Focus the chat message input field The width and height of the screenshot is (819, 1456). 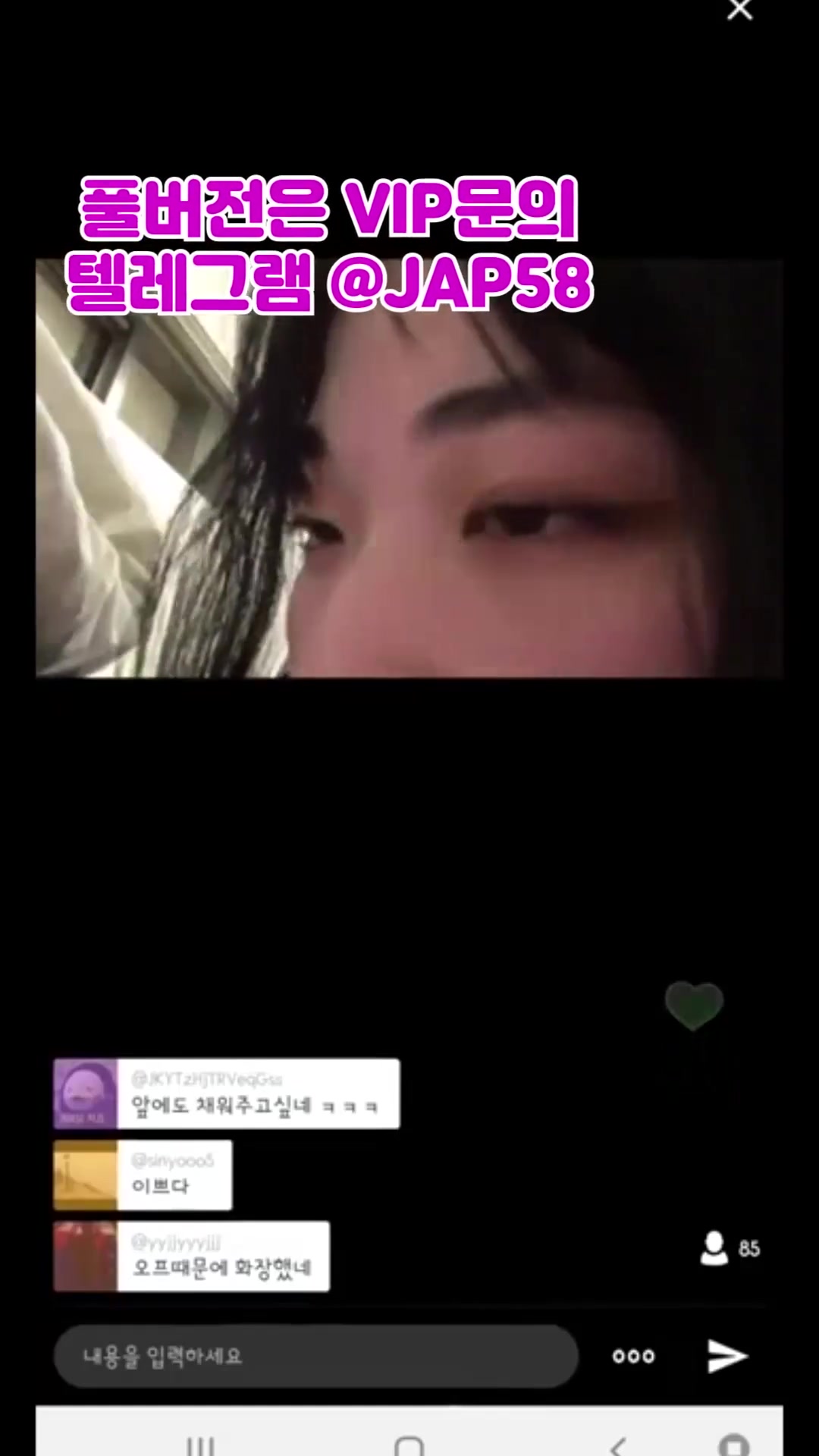click(315, 1356)
